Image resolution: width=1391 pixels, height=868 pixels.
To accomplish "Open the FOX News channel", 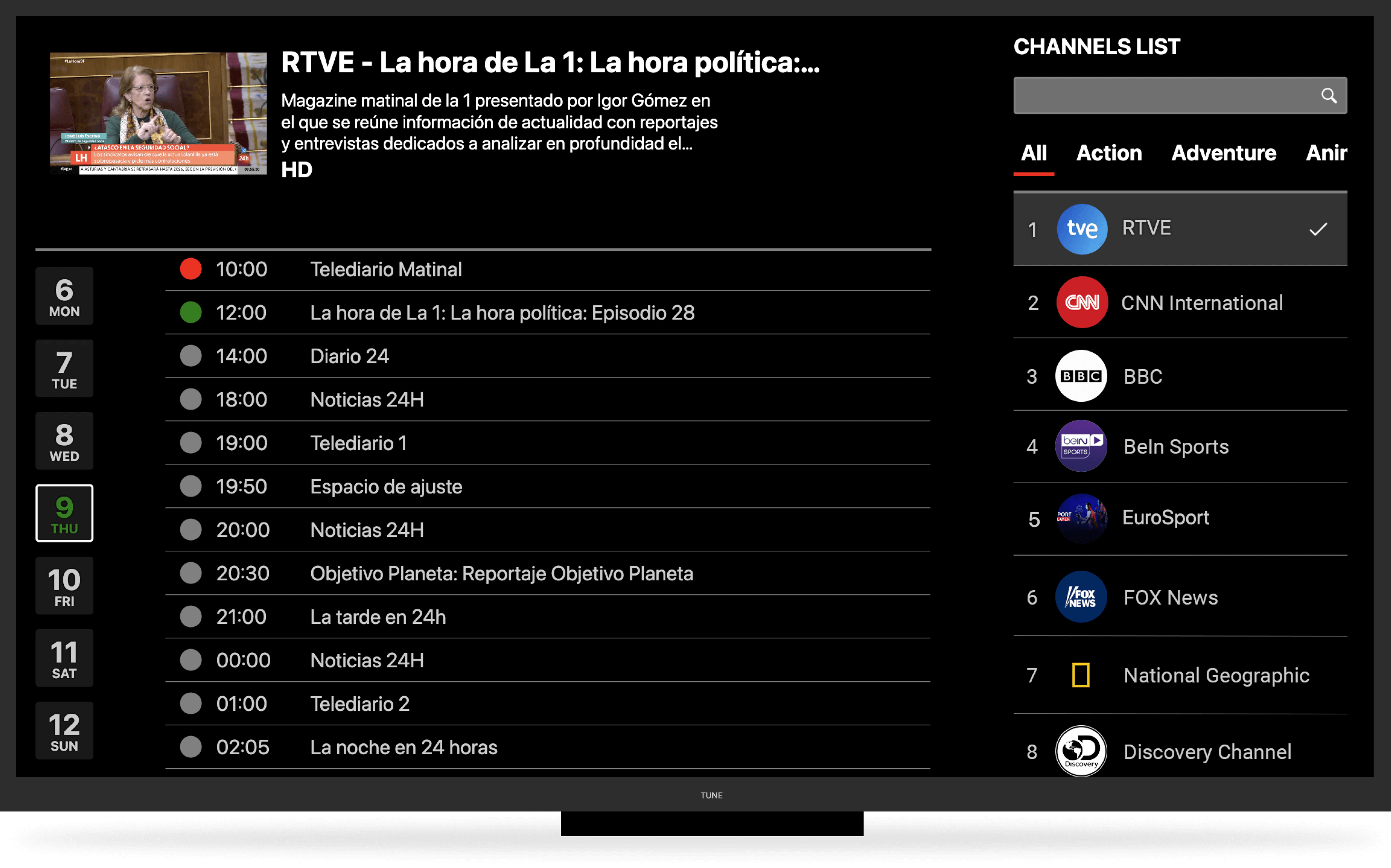I will coord(1180,597).
